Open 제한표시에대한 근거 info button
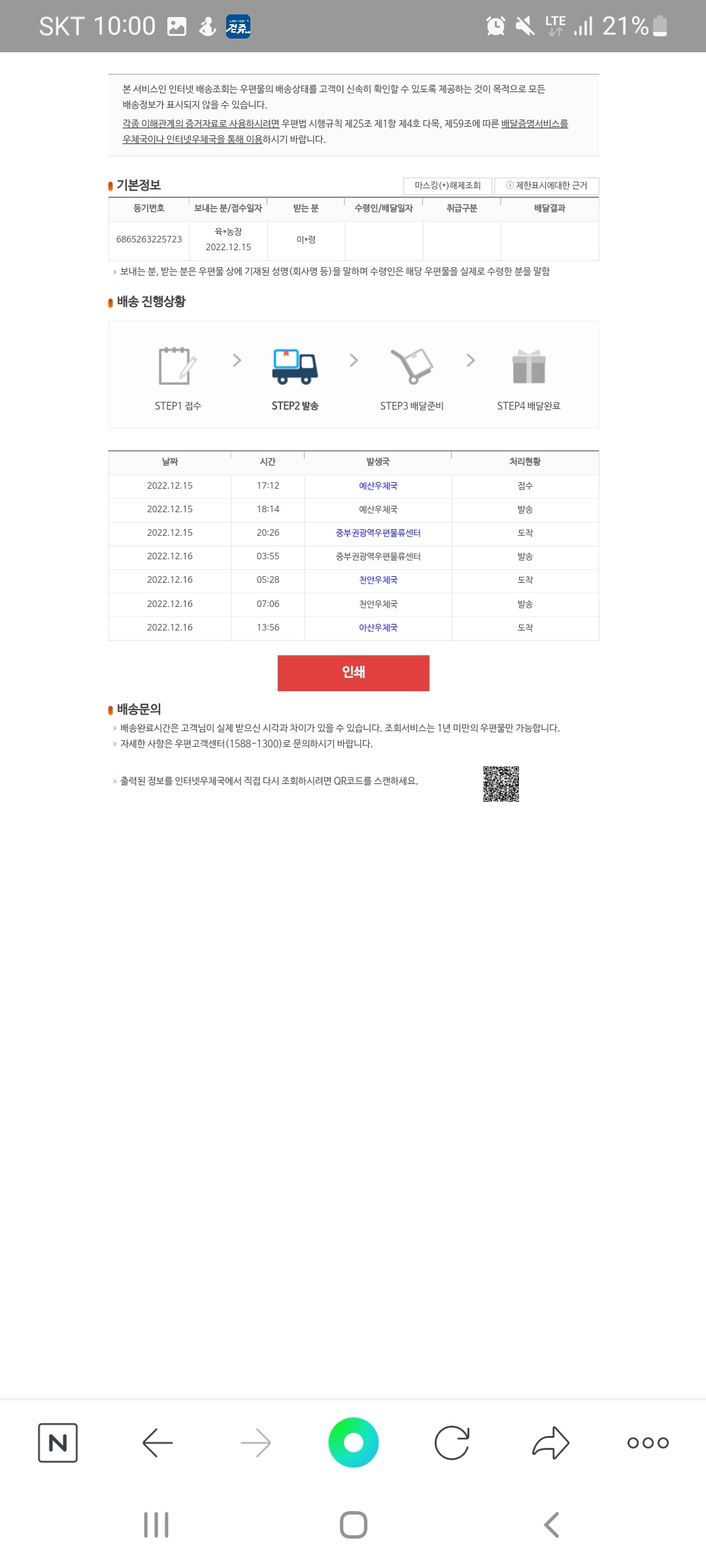706x1568 pixels. tap(546, 186)
